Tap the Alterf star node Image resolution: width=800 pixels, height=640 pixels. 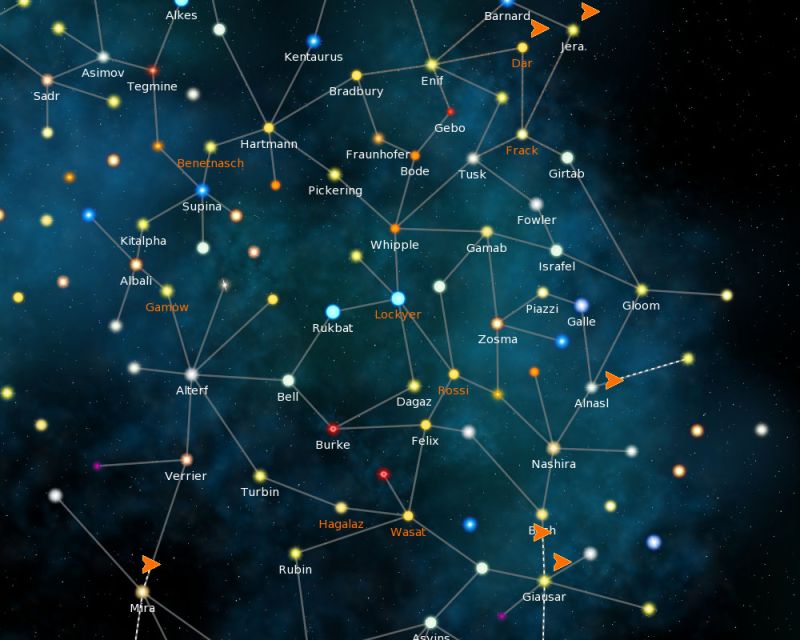coord(191,375)
